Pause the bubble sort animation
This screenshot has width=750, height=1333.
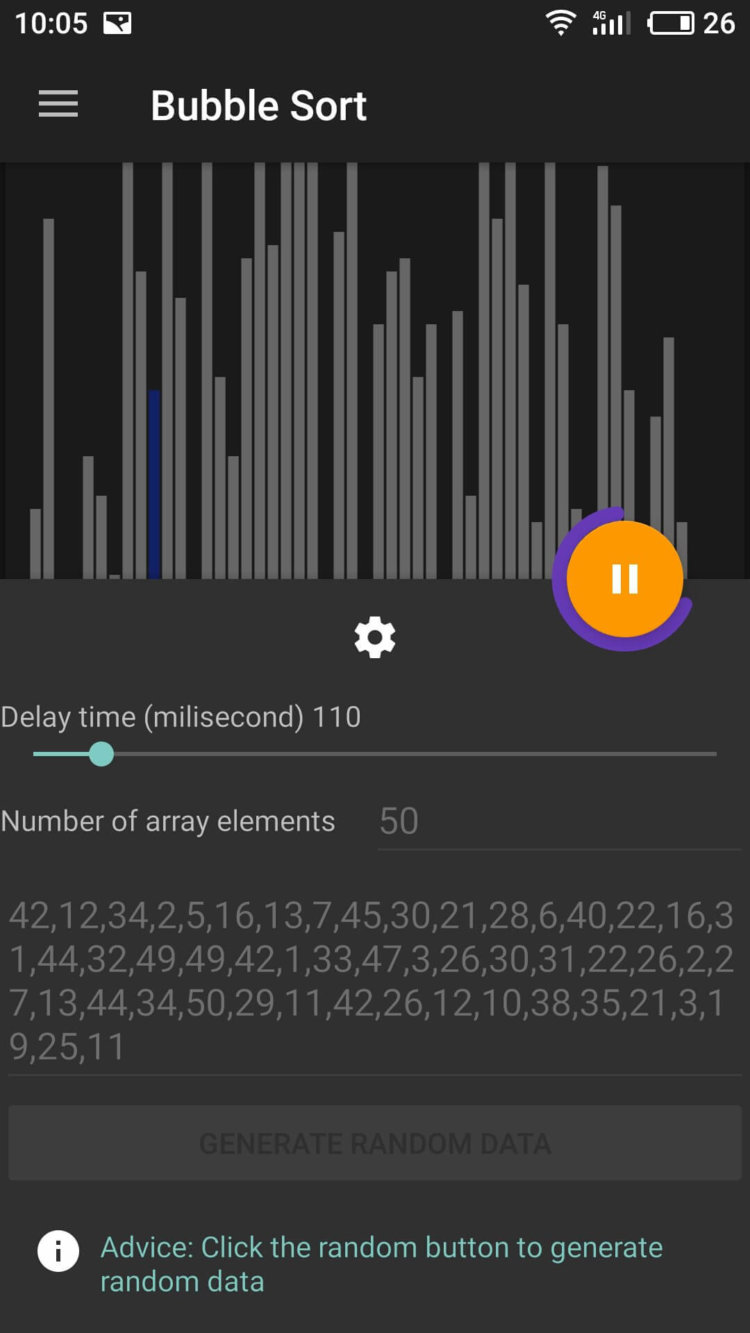pos(624,578)
